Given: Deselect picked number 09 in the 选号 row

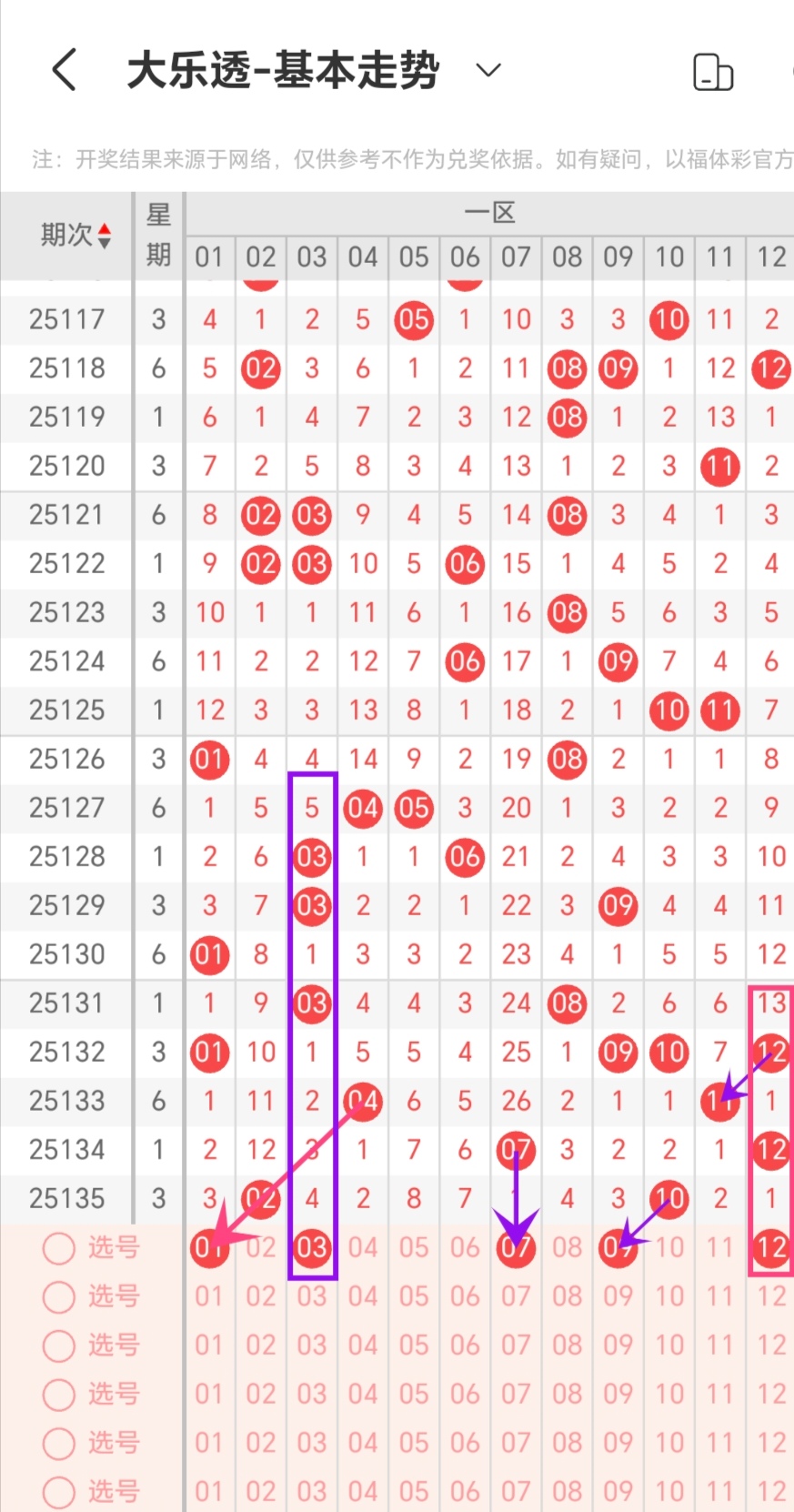Looking at the screenshot, I should click(618, 1247).
